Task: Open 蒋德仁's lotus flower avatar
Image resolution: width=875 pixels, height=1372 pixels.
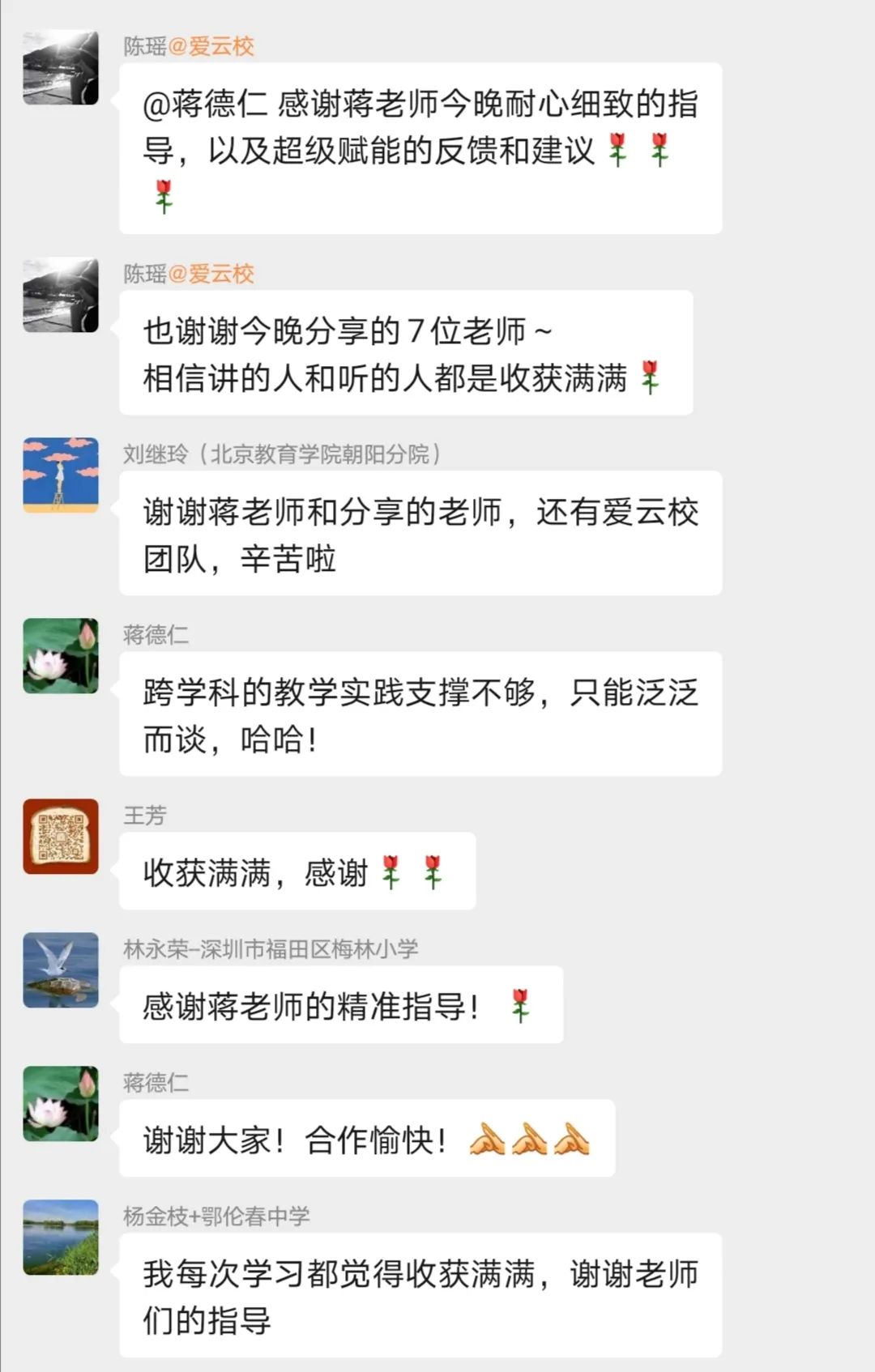Action: point(61,656)
